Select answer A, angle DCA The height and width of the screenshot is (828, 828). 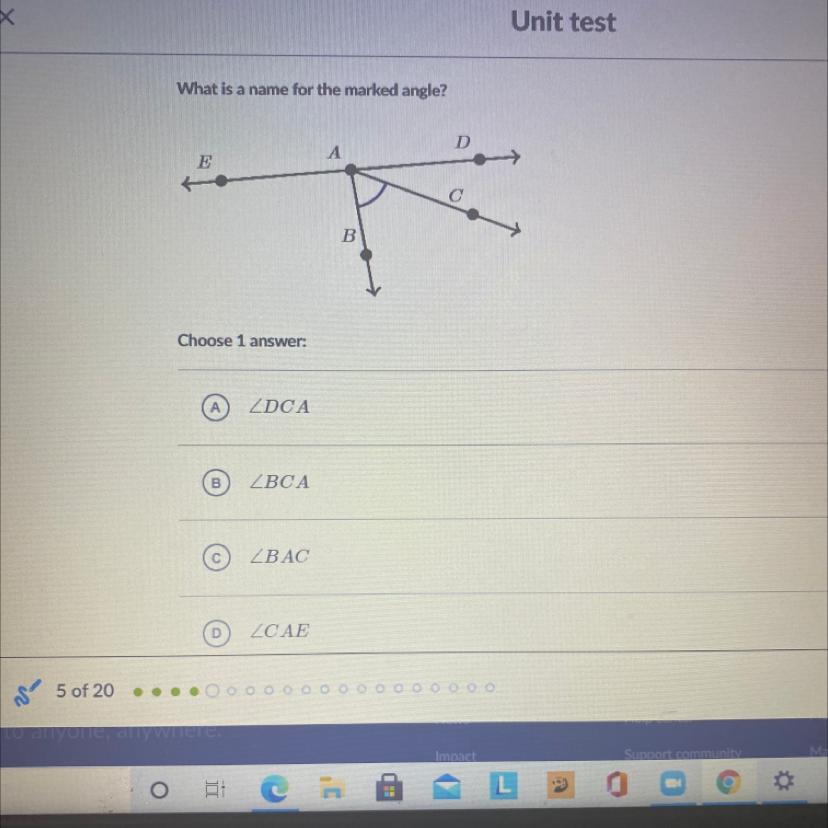pos(213,407)
